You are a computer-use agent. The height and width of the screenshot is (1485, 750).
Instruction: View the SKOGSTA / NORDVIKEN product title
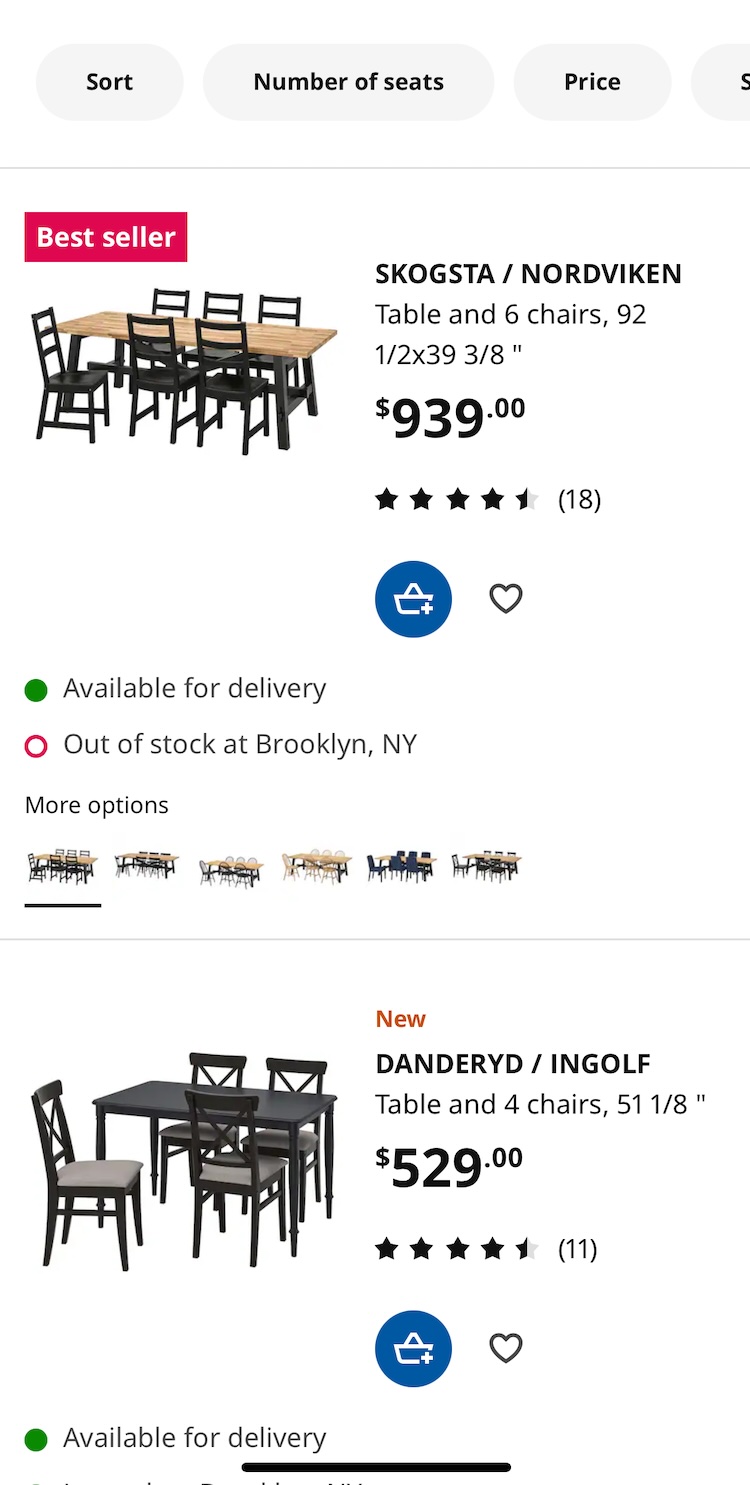click(528, 274)
